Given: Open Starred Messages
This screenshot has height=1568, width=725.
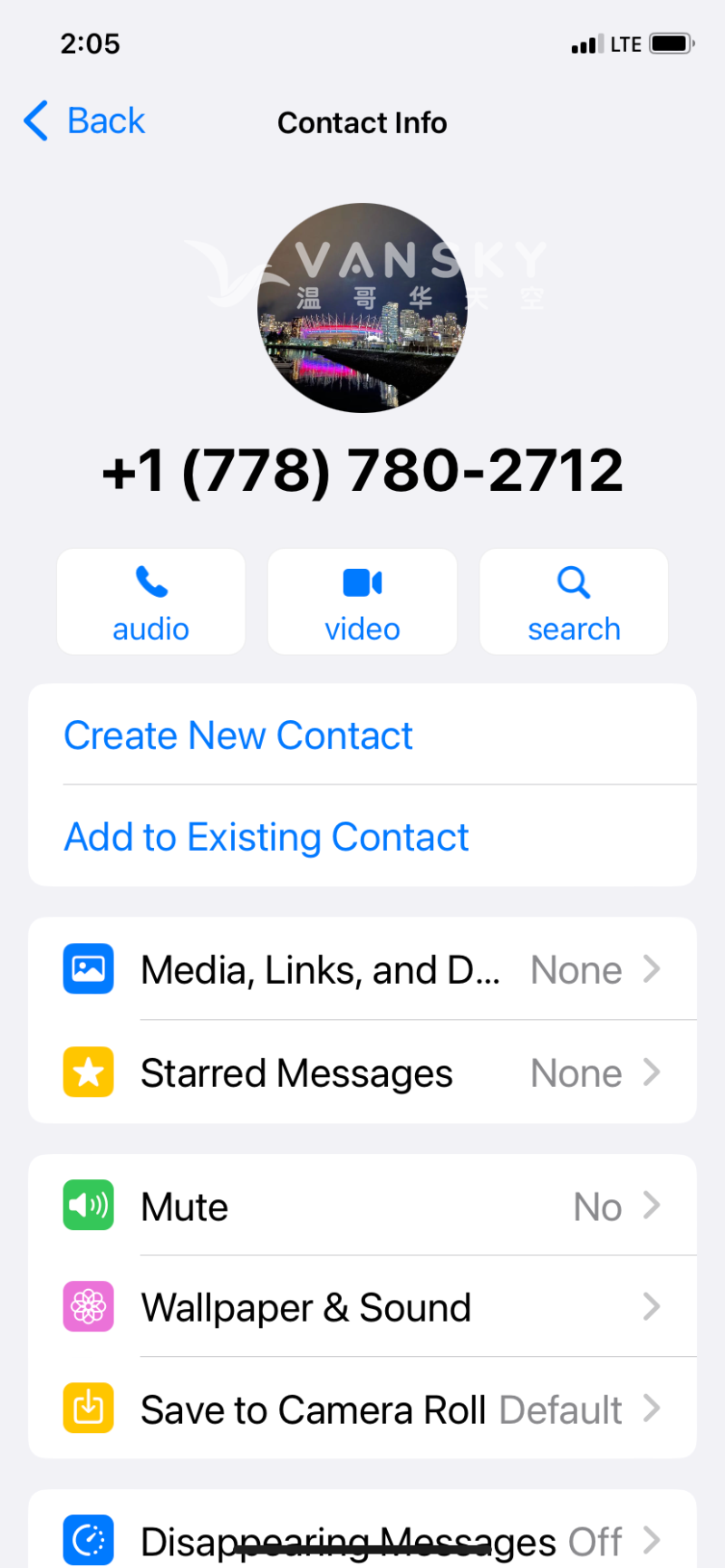Looking at the screenshot, I should [362, 1073].
